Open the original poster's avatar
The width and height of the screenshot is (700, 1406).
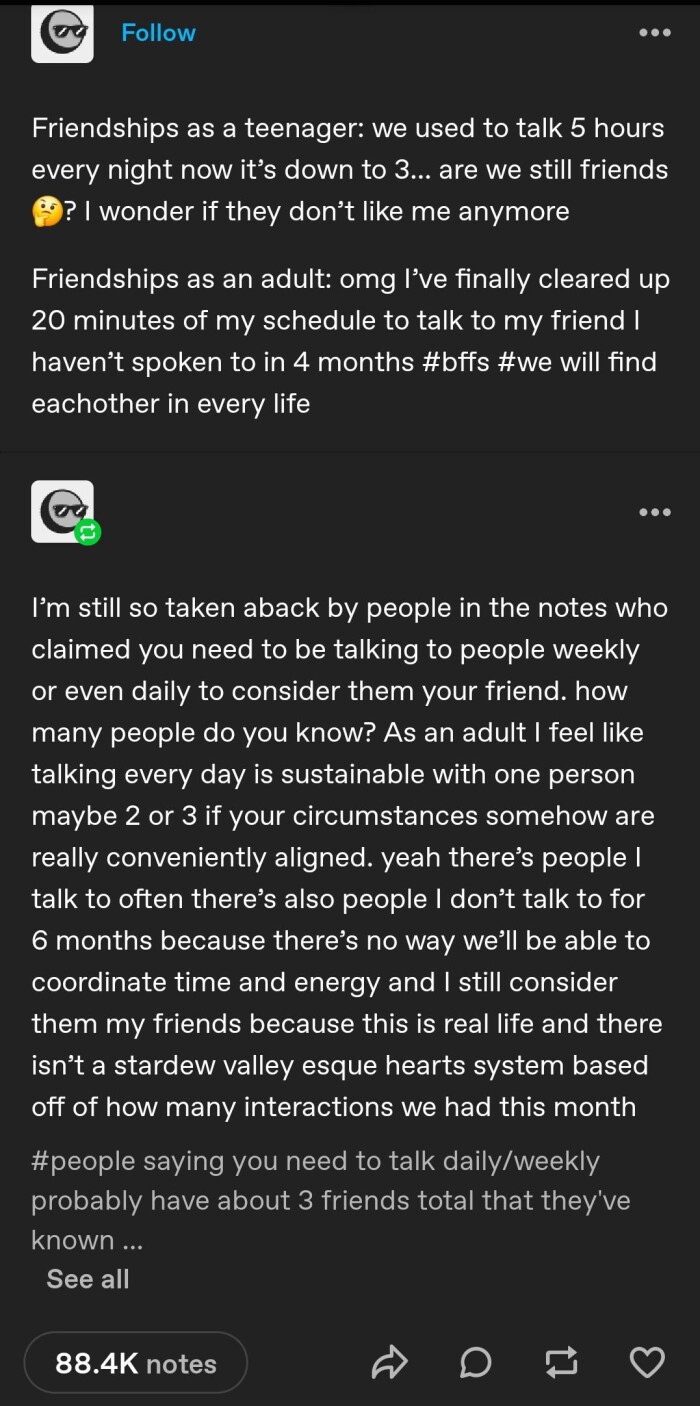pos(62,33)
